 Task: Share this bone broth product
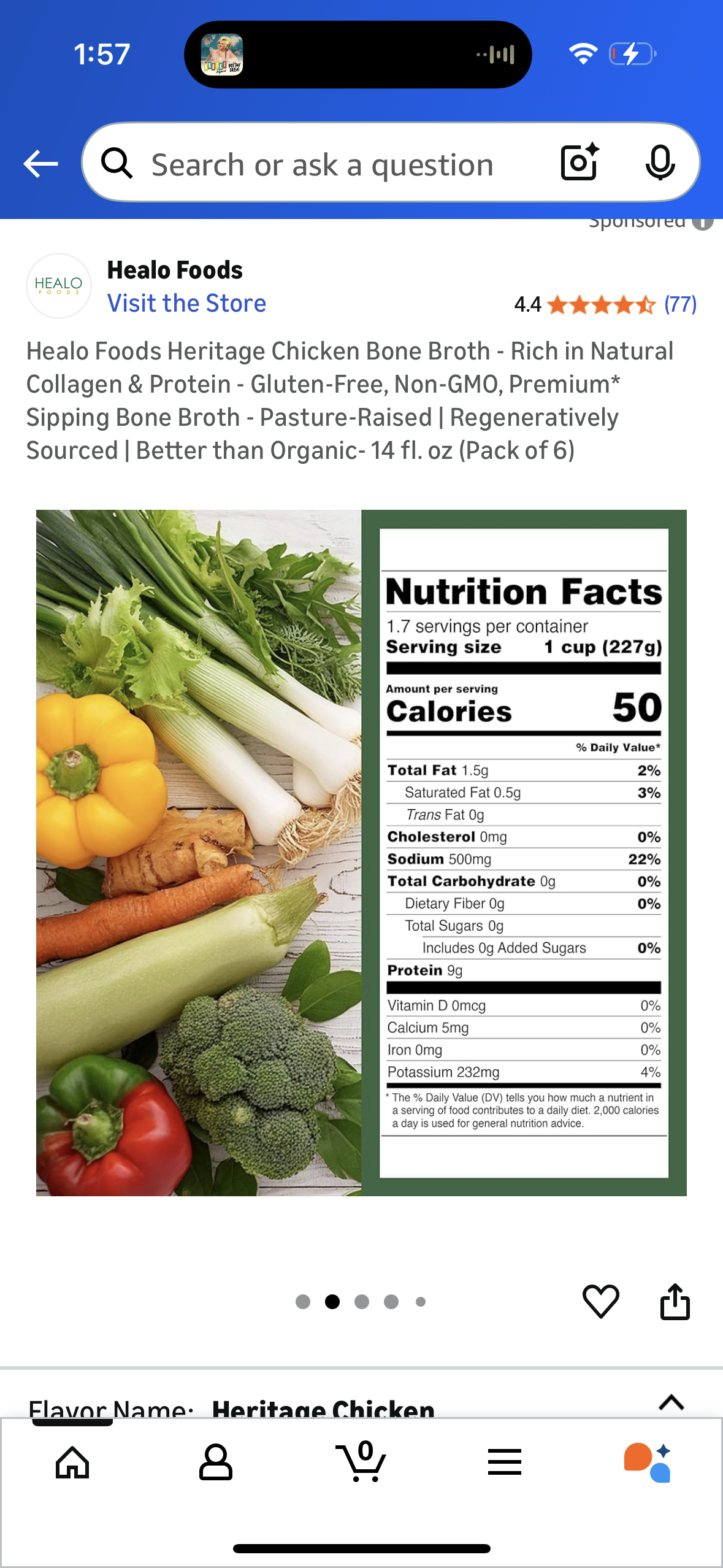(x=675, y=1301)
